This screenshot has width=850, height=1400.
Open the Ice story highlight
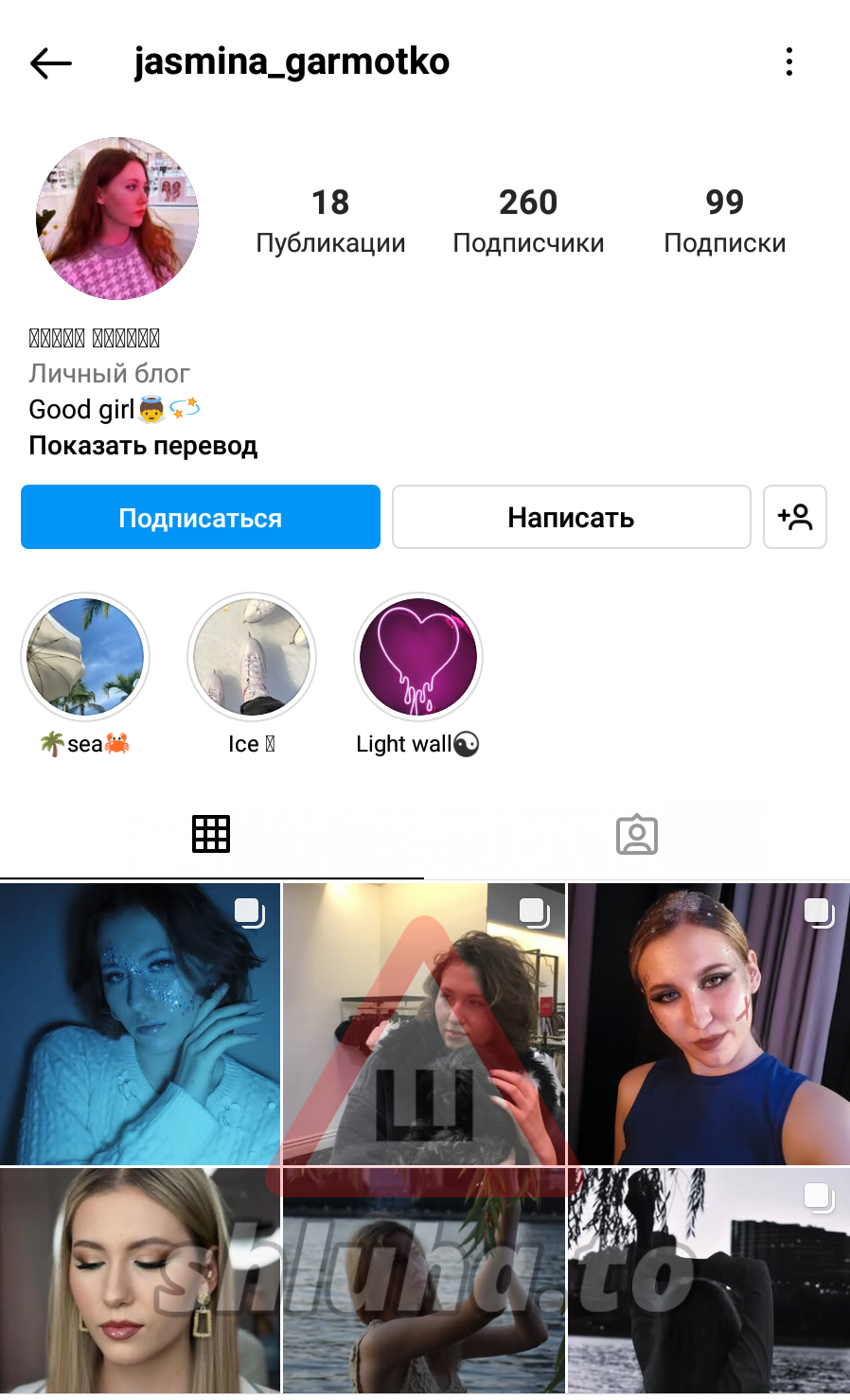(x=252, y=657)
